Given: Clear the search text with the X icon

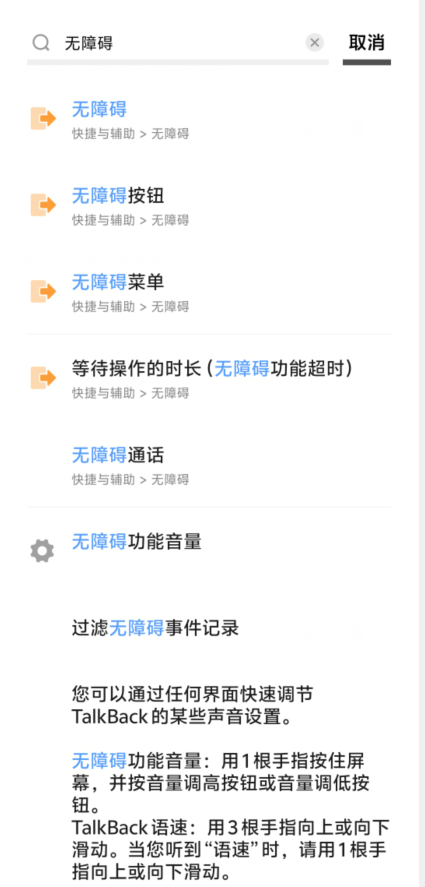Looking at the screenshot, I should [315, 42].
